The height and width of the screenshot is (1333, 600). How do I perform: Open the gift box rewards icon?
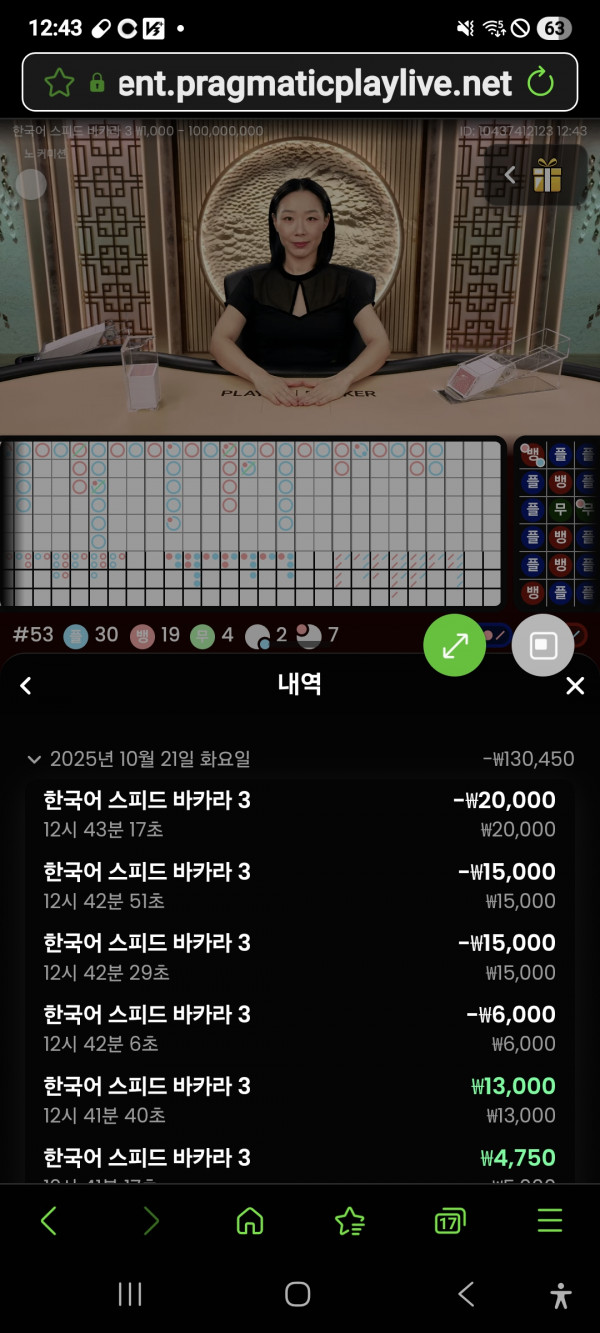coord(547,176)
